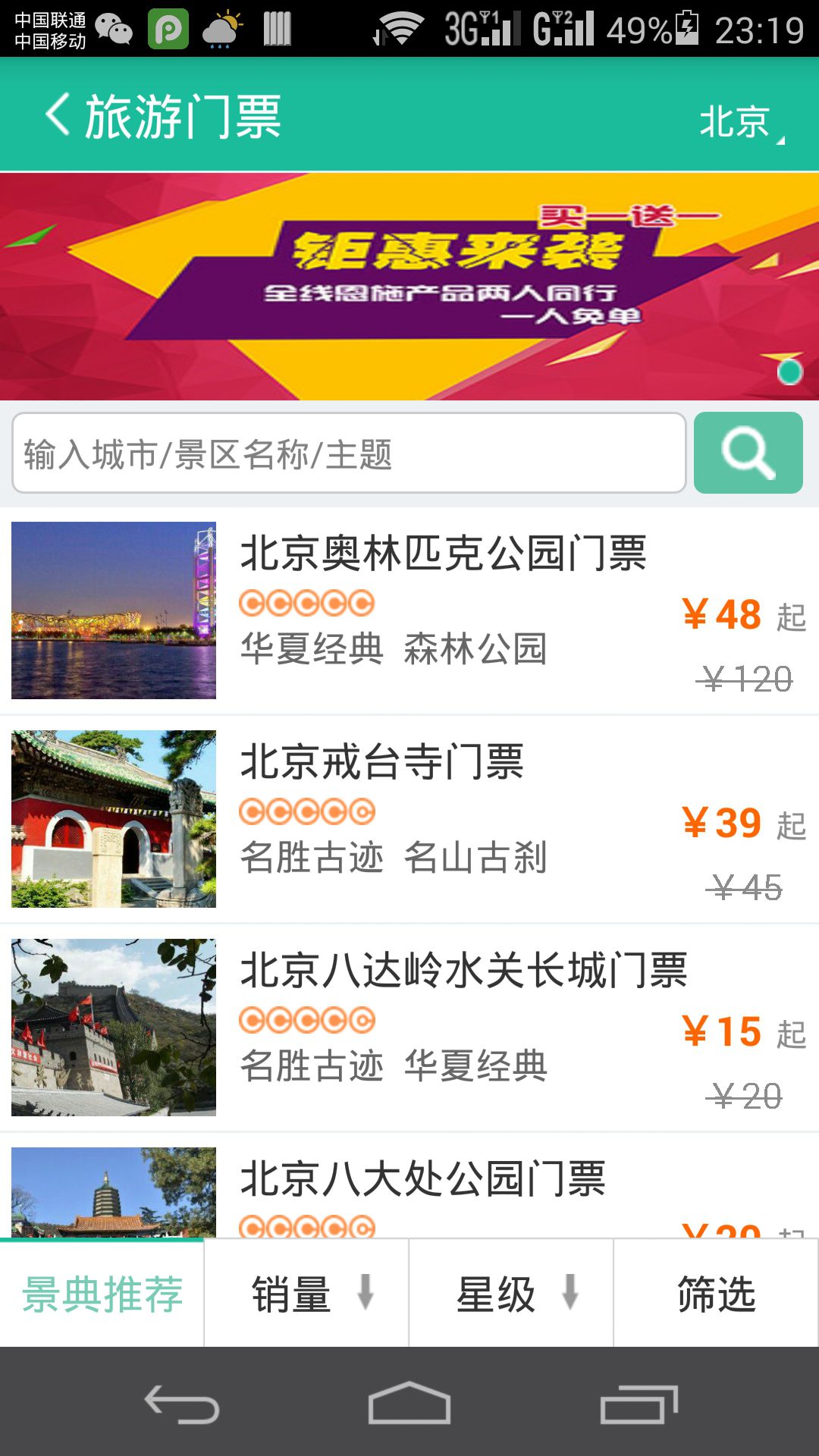Viewport: 819px width, 1456px height.
Task: Open the 钜惠来袭 promotional banner
Action: point(409,287)
